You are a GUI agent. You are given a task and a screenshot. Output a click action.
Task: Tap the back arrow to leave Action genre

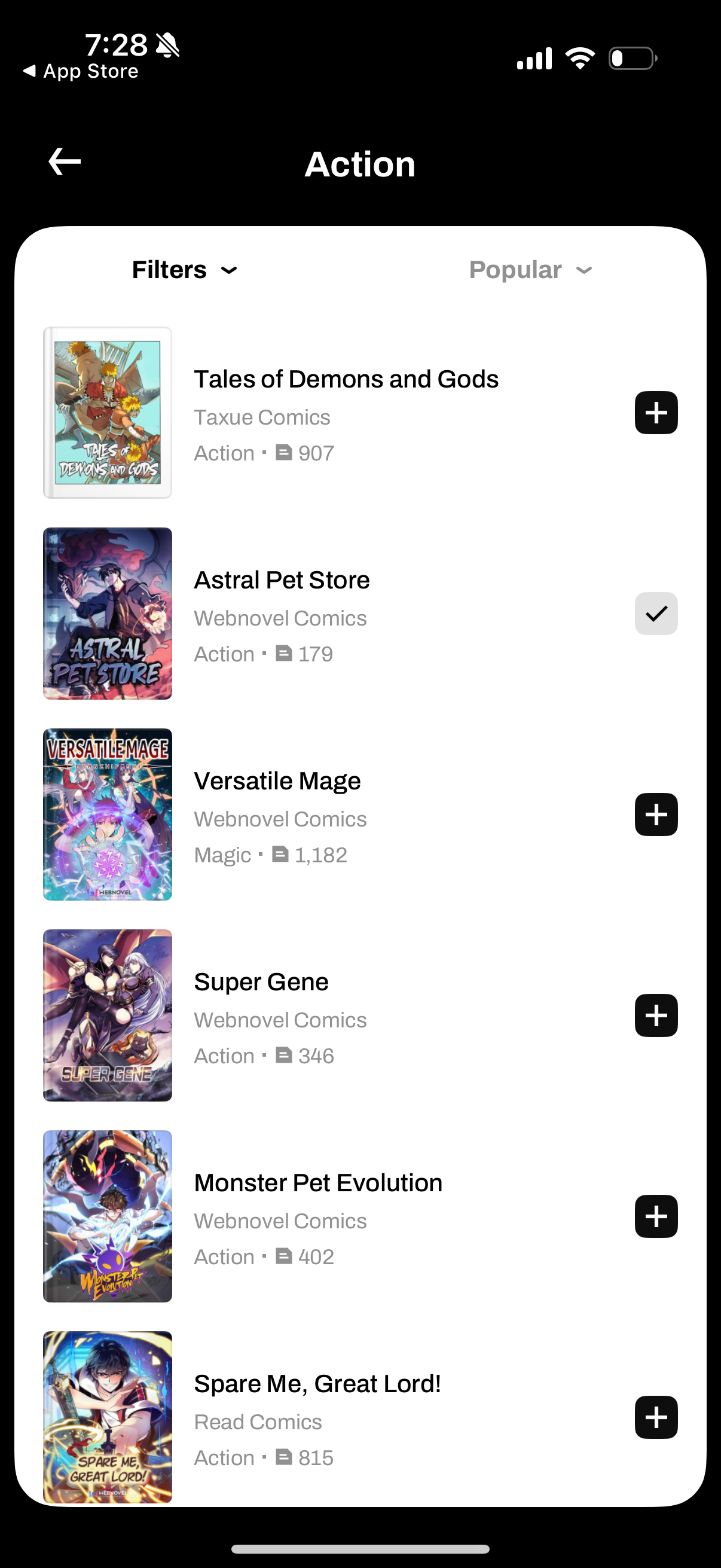pos(64,161)
